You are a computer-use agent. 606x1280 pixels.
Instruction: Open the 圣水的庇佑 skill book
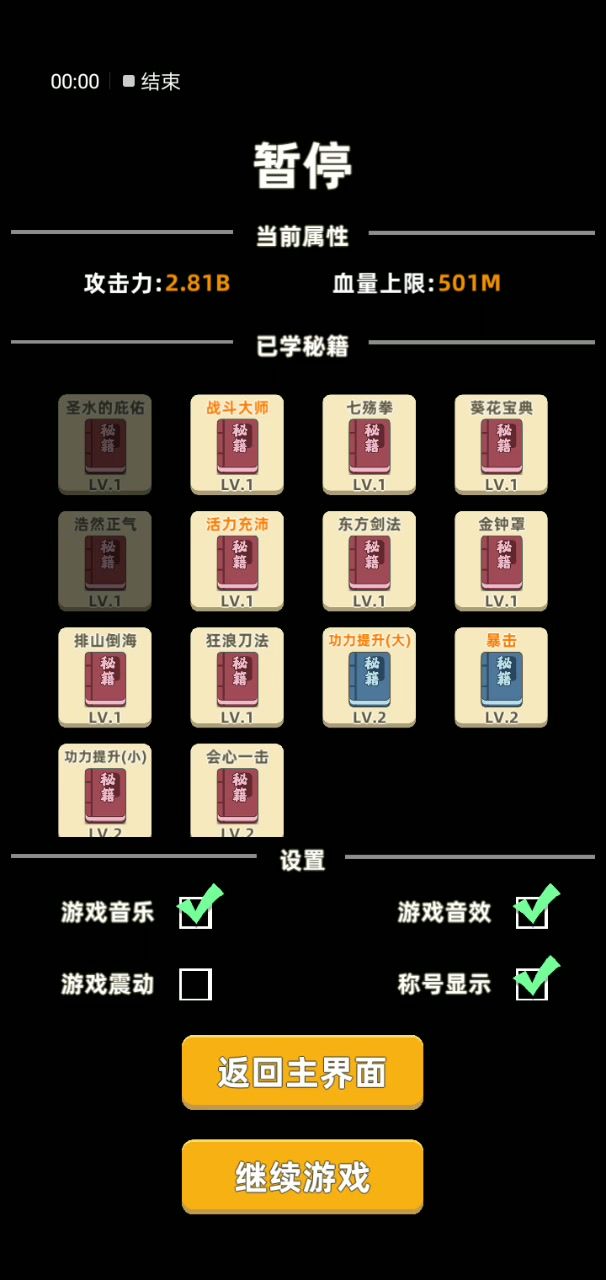105,444
